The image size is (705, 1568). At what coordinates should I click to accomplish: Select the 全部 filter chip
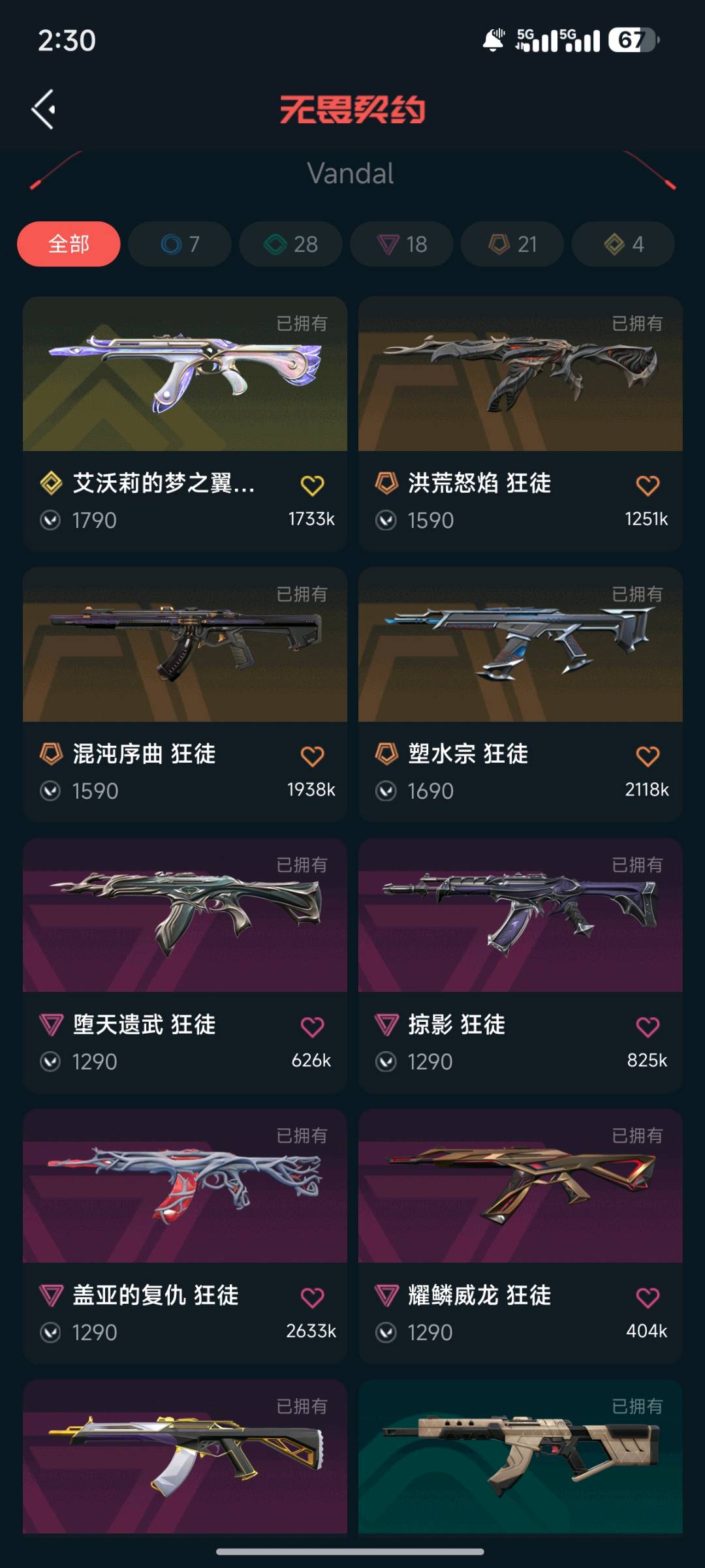[x=69, y=244]
